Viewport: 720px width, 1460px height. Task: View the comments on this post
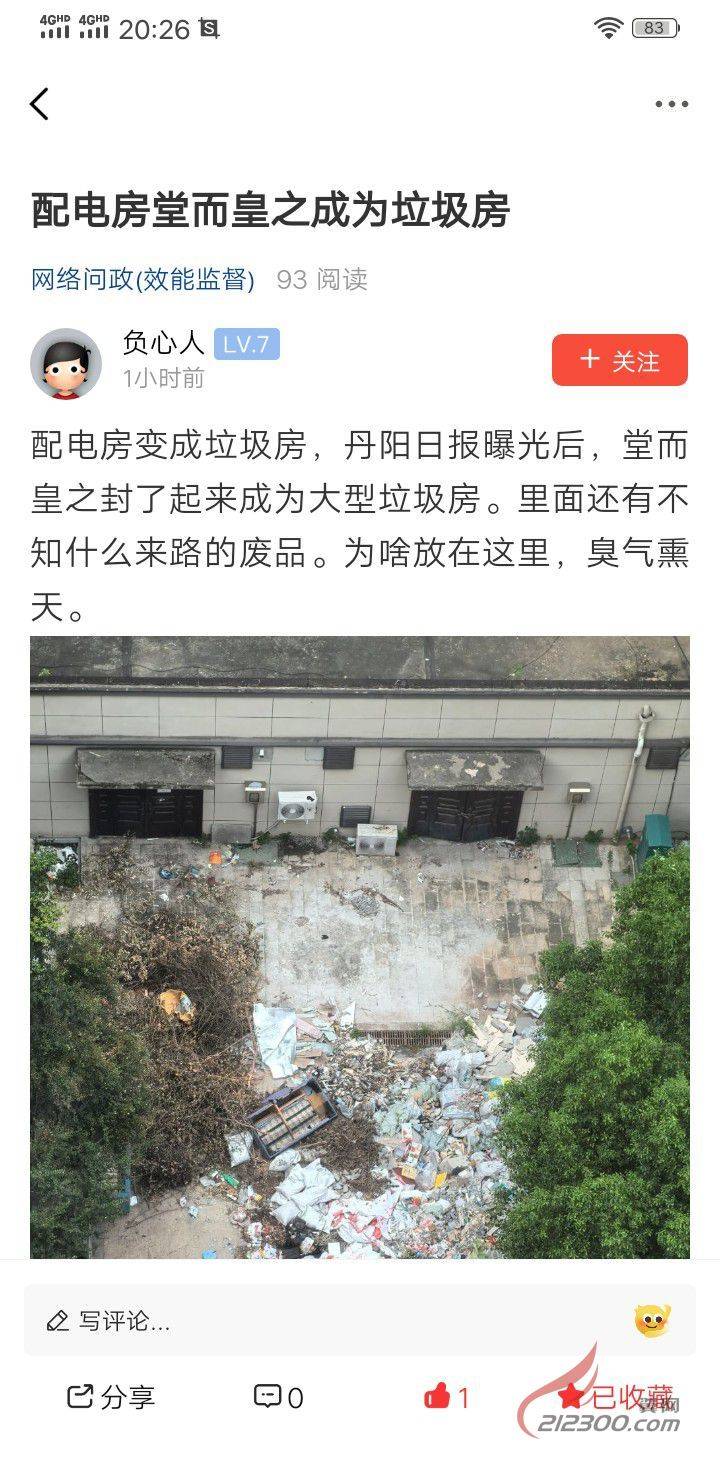(278, 1397)
